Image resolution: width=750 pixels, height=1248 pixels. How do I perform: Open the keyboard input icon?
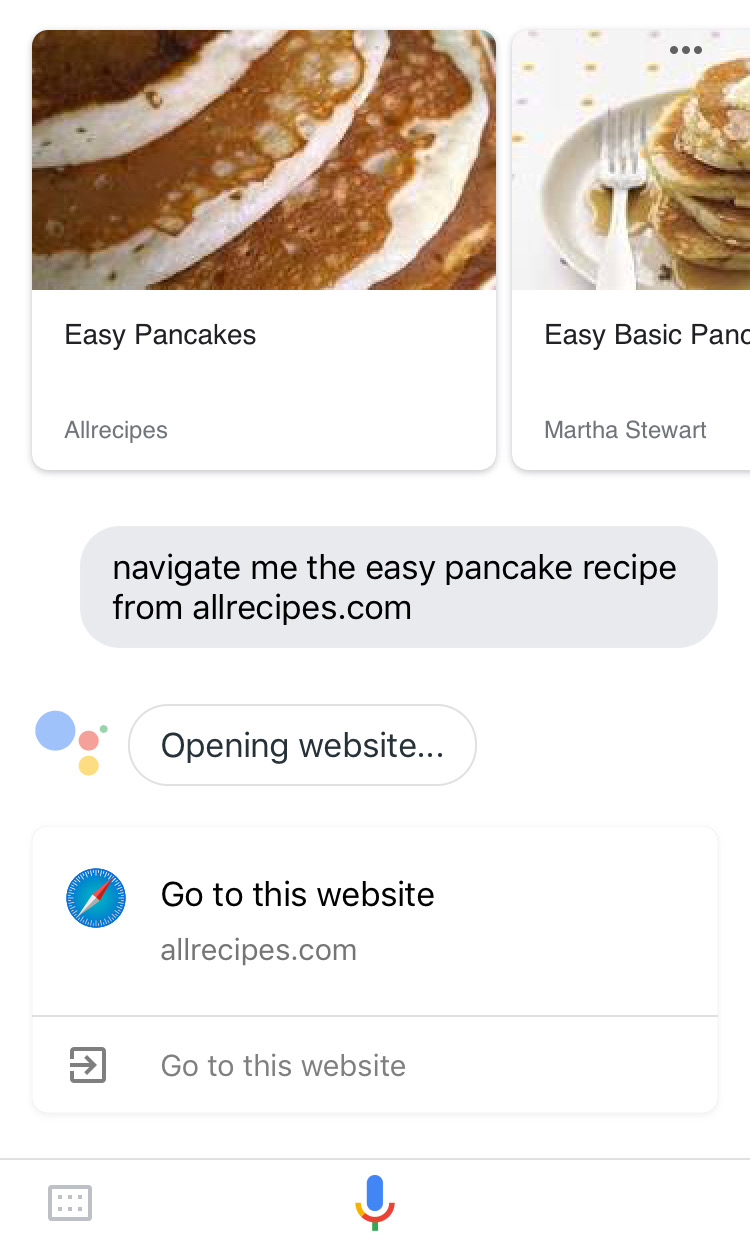[x=70, y=1202]
